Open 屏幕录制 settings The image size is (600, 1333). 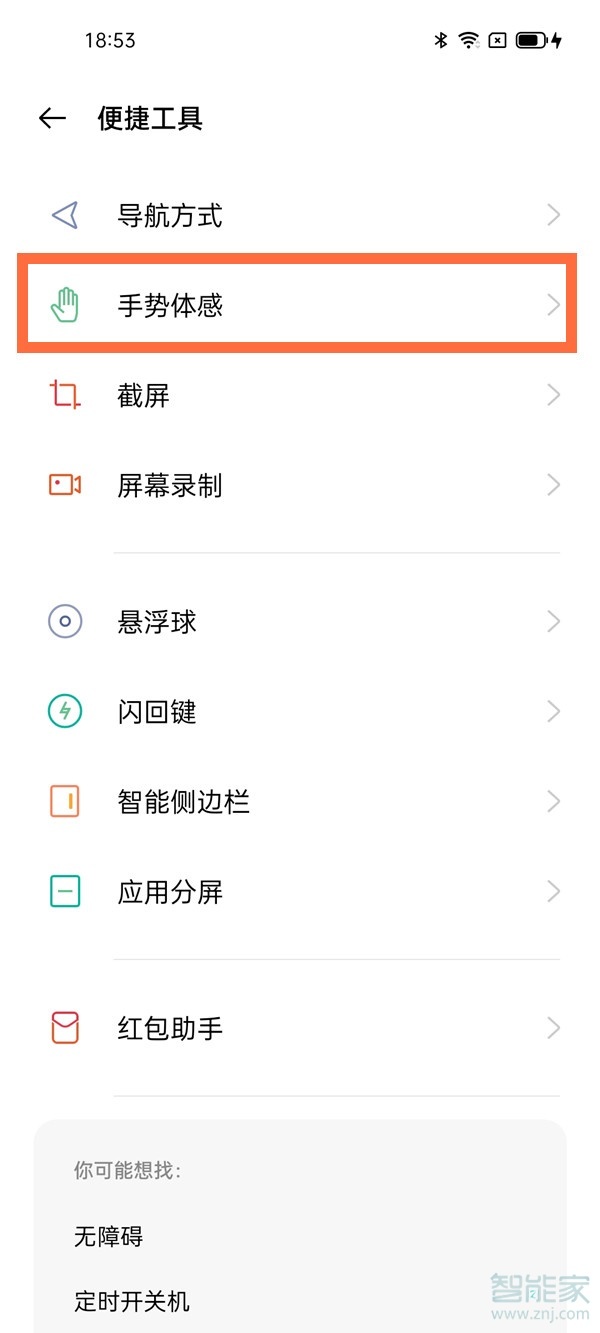point(300,485)
